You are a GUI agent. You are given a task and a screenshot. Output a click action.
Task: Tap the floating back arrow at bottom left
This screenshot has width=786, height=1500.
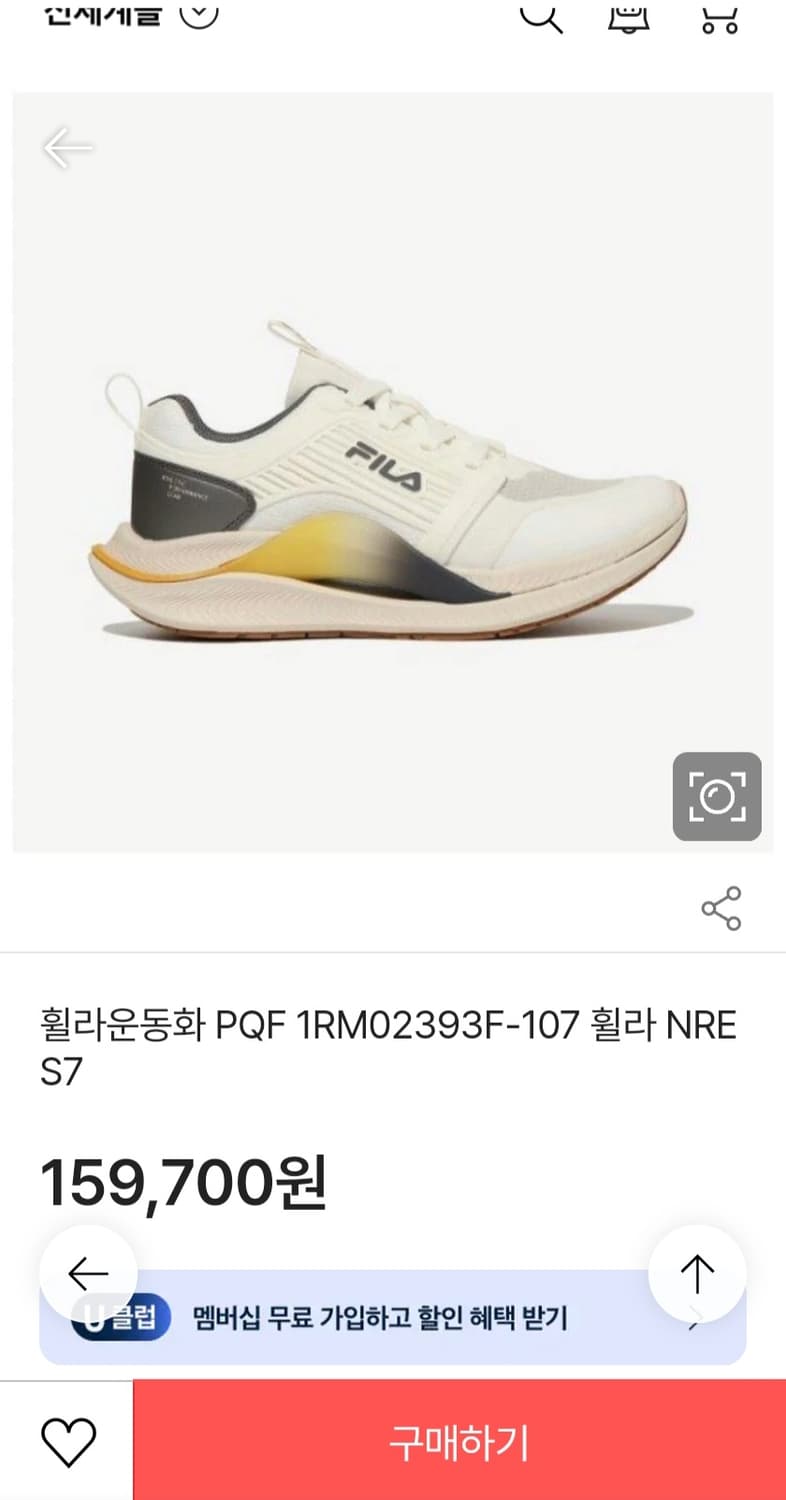tap(88, 1271)
